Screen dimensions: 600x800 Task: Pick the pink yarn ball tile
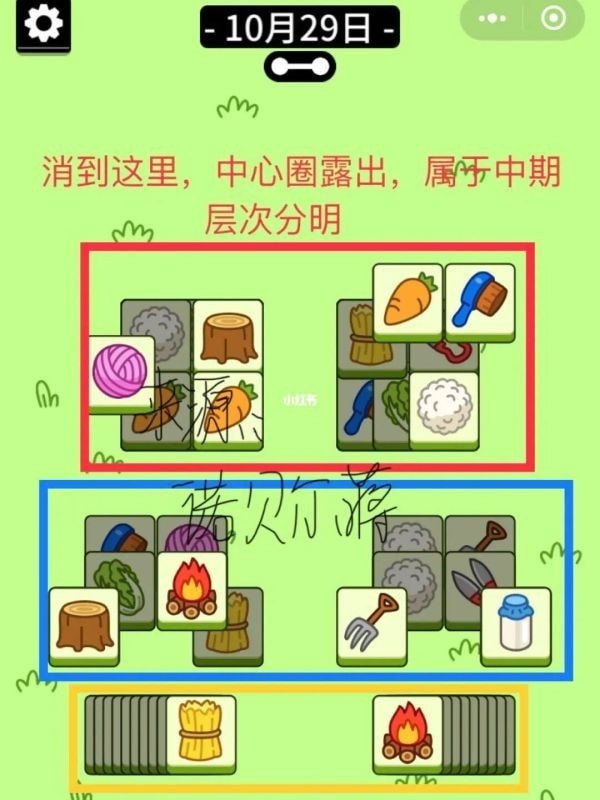(x=121, y=375)
